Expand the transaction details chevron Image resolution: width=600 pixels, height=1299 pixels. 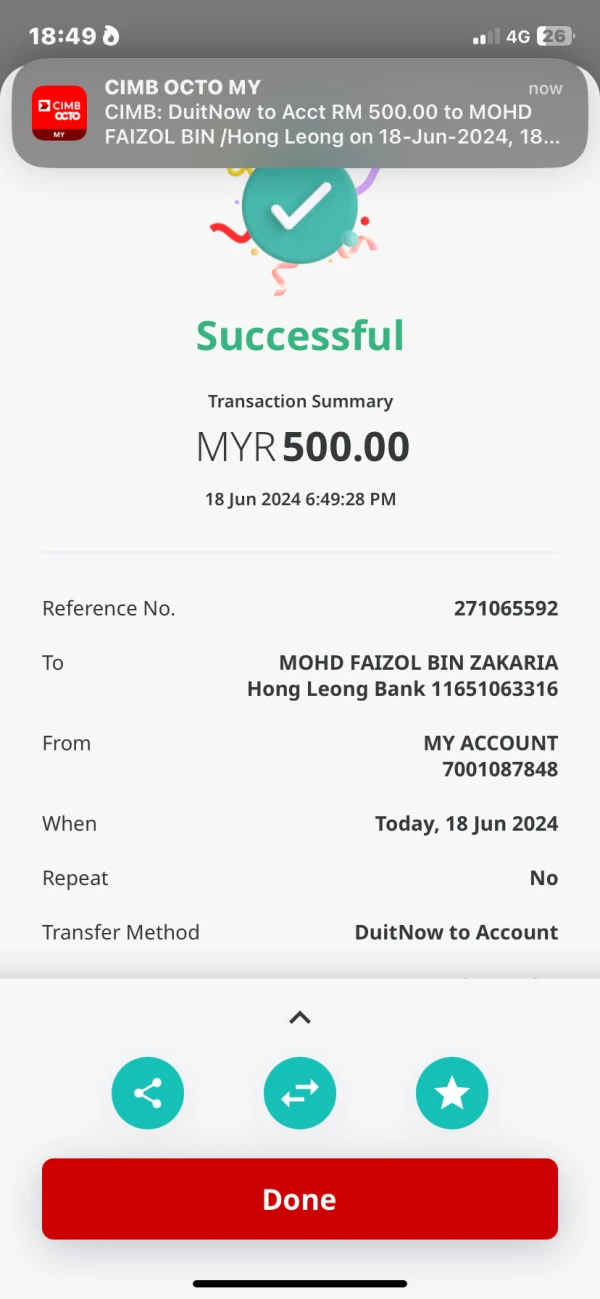[x=300, y=1018]
